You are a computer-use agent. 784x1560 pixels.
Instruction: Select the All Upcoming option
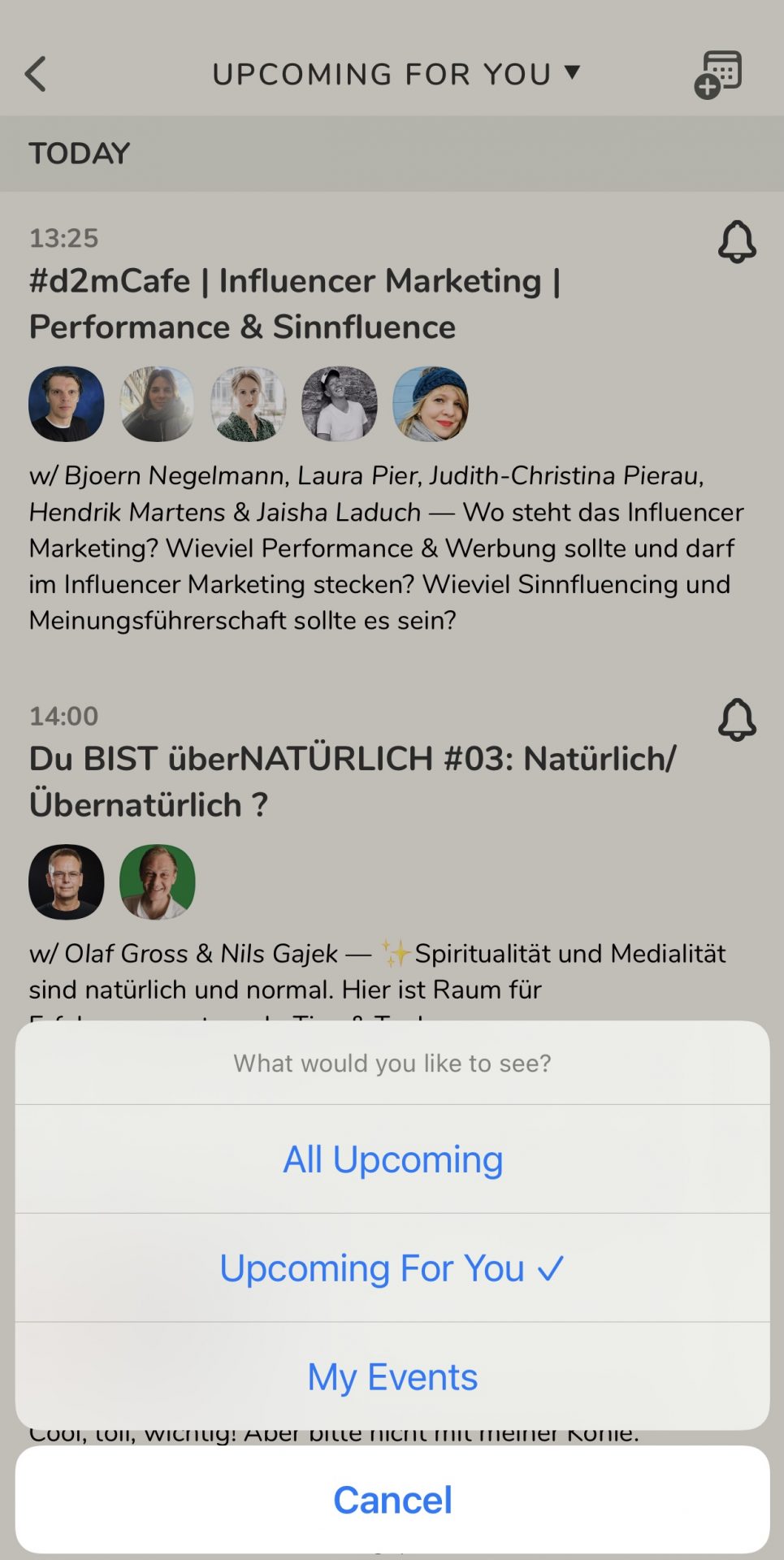coord(392,1159)
